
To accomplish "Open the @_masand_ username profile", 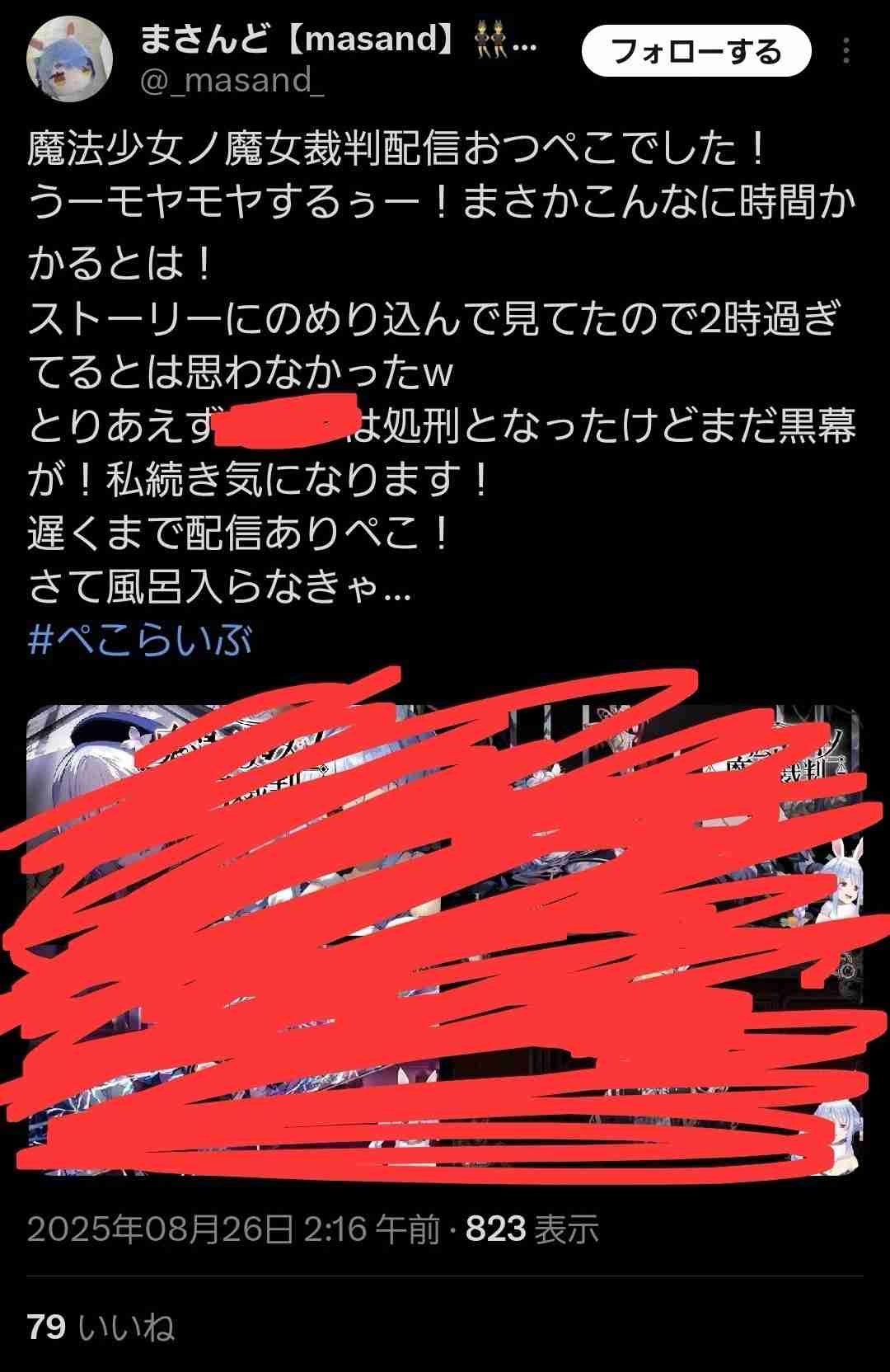I will coord(232,81).
